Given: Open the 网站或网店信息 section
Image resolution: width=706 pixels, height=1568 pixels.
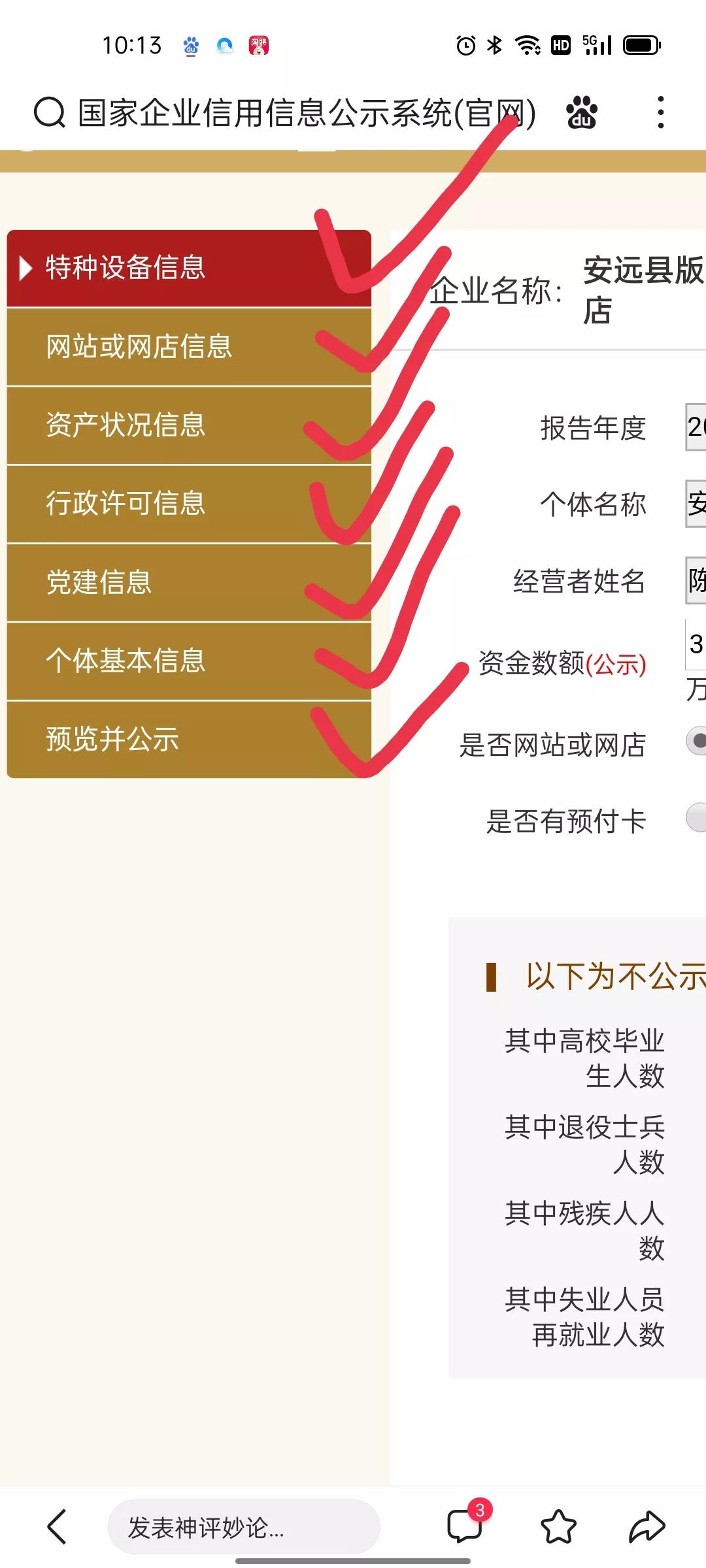Looking at the screenshot, I should click(139, 346).
